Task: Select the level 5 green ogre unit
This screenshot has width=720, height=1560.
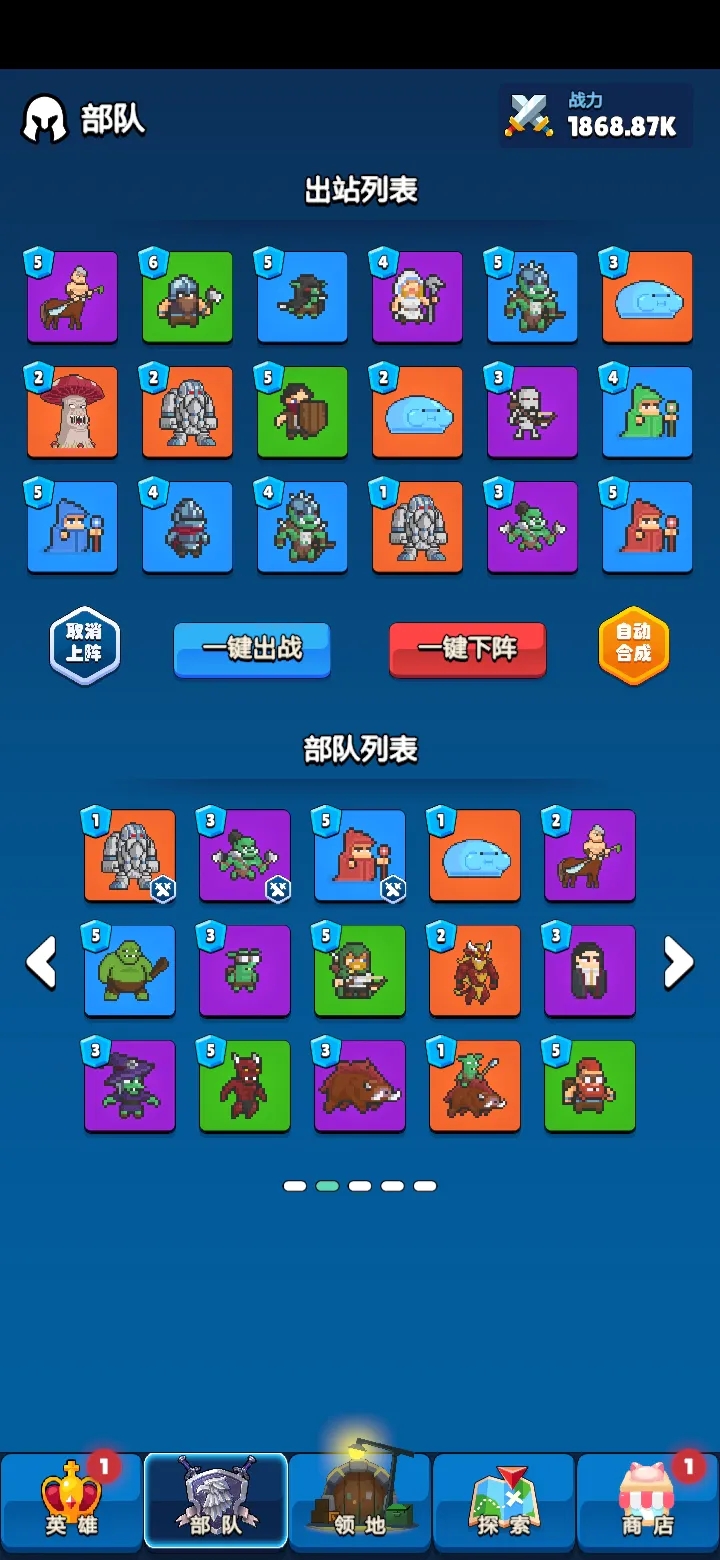Action: [130, 971]
